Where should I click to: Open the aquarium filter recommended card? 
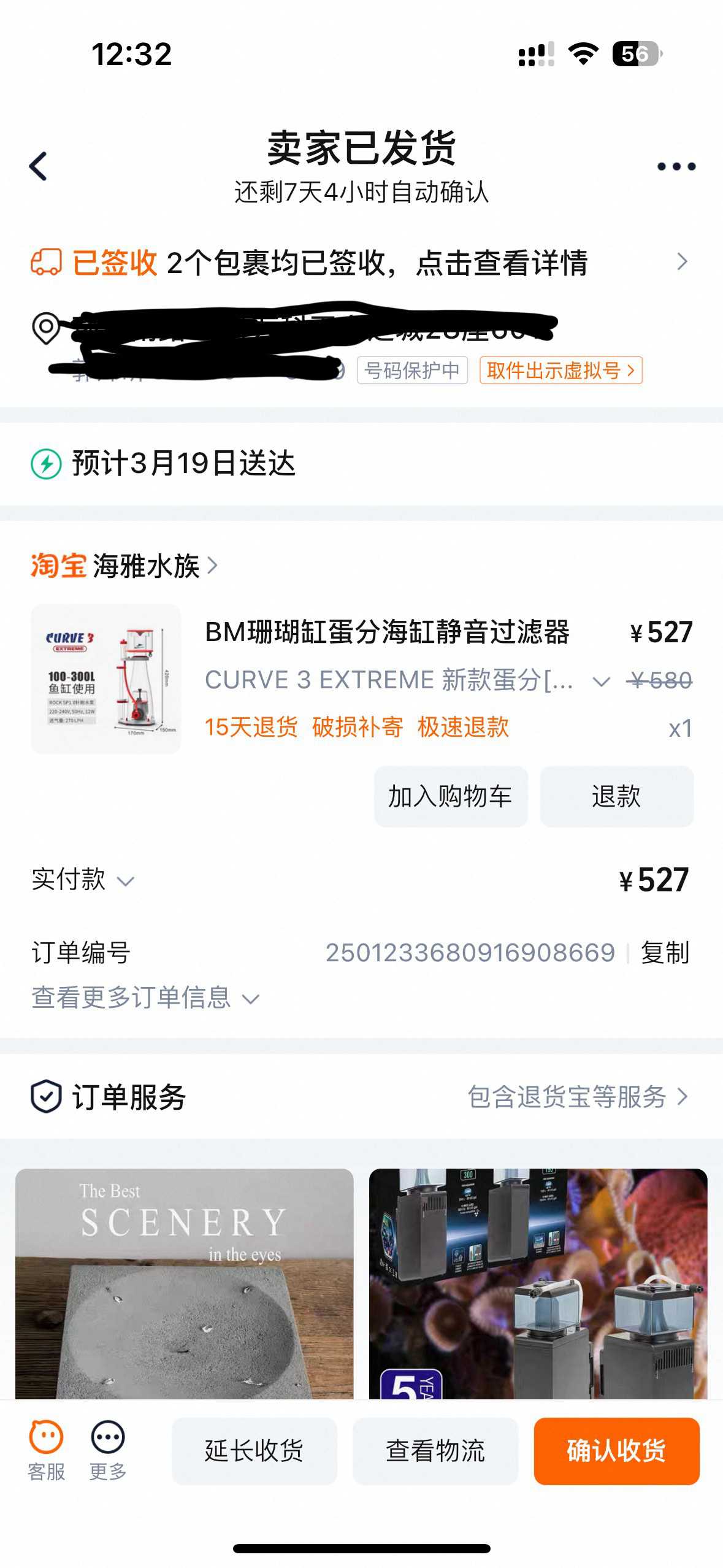(x=538, y=1283)
